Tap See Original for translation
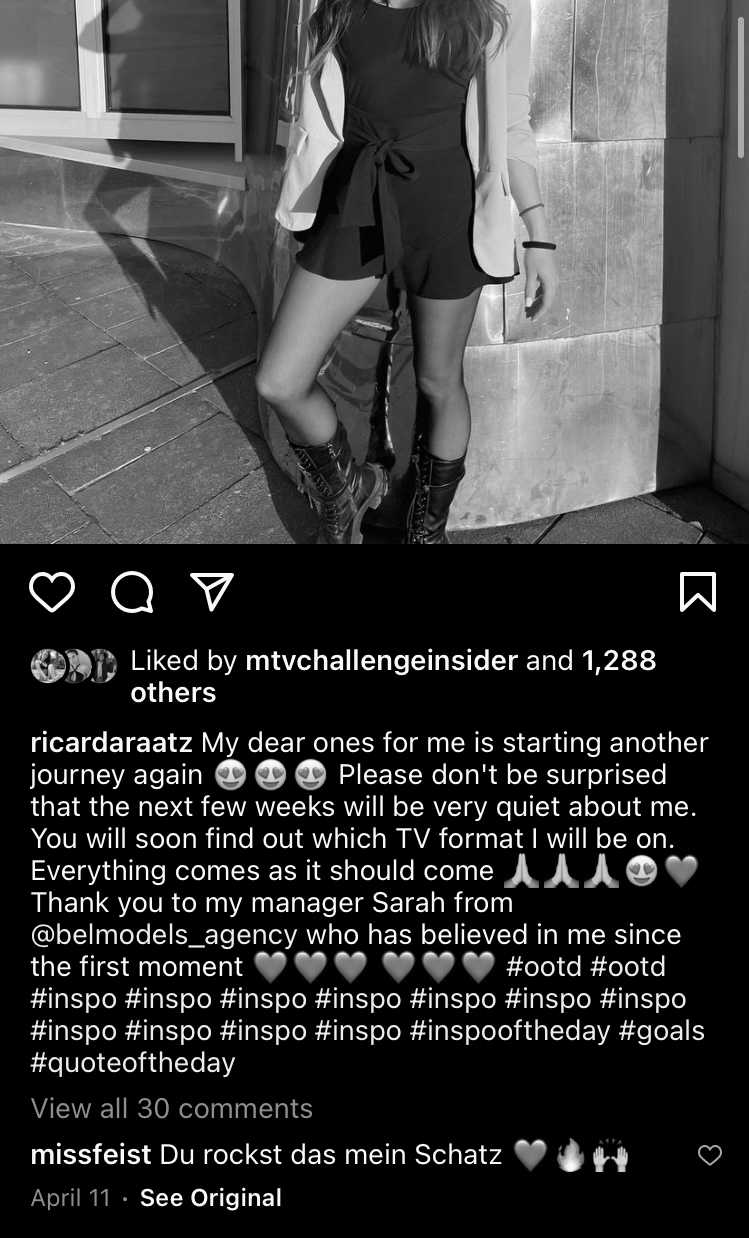The height and width of the screenshot is (1238, 749). [x=210, y=1198]
